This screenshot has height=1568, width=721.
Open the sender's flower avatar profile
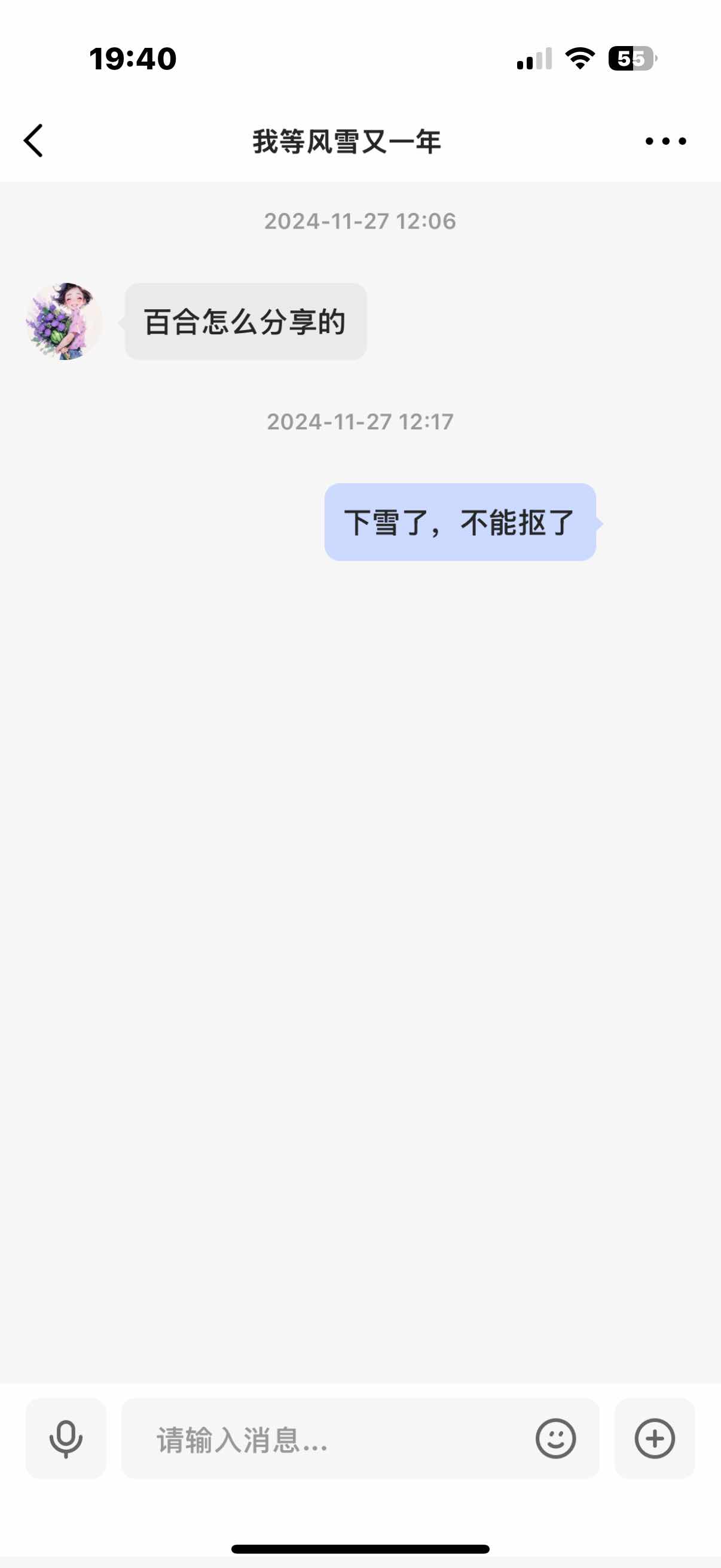point(64,321)
